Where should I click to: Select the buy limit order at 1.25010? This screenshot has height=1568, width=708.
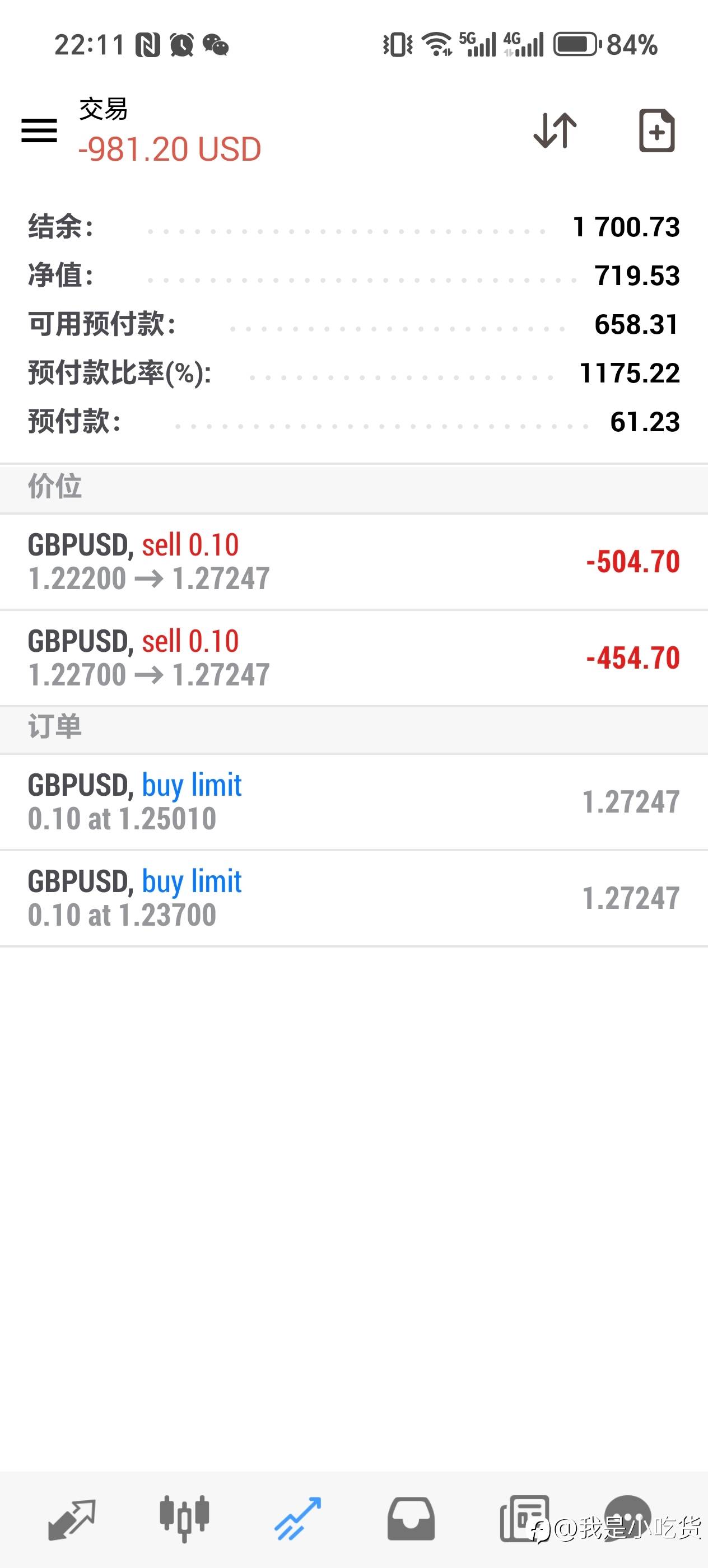point(353,802)
